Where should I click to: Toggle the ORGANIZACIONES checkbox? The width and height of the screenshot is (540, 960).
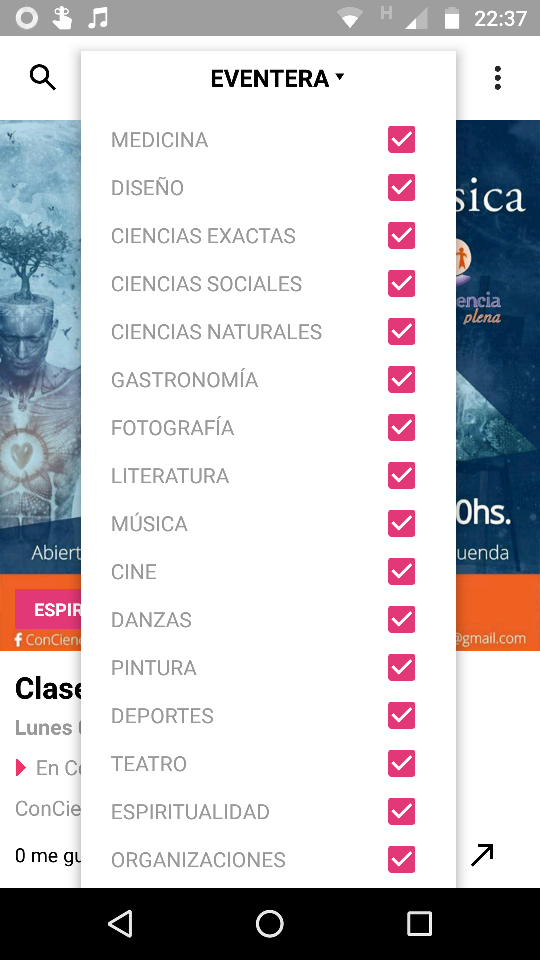pos(402,860)
